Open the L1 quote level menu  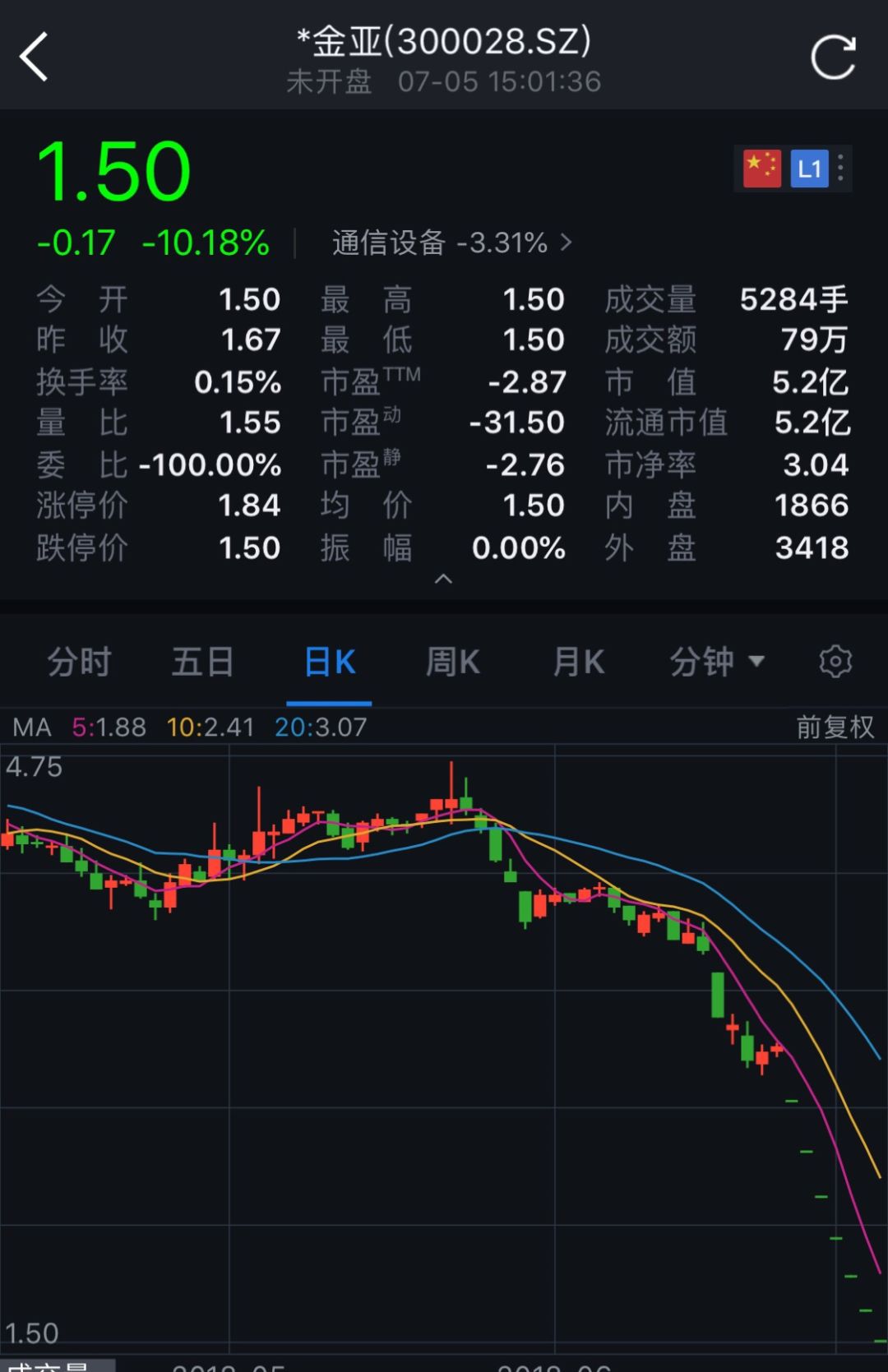point(810,169)
